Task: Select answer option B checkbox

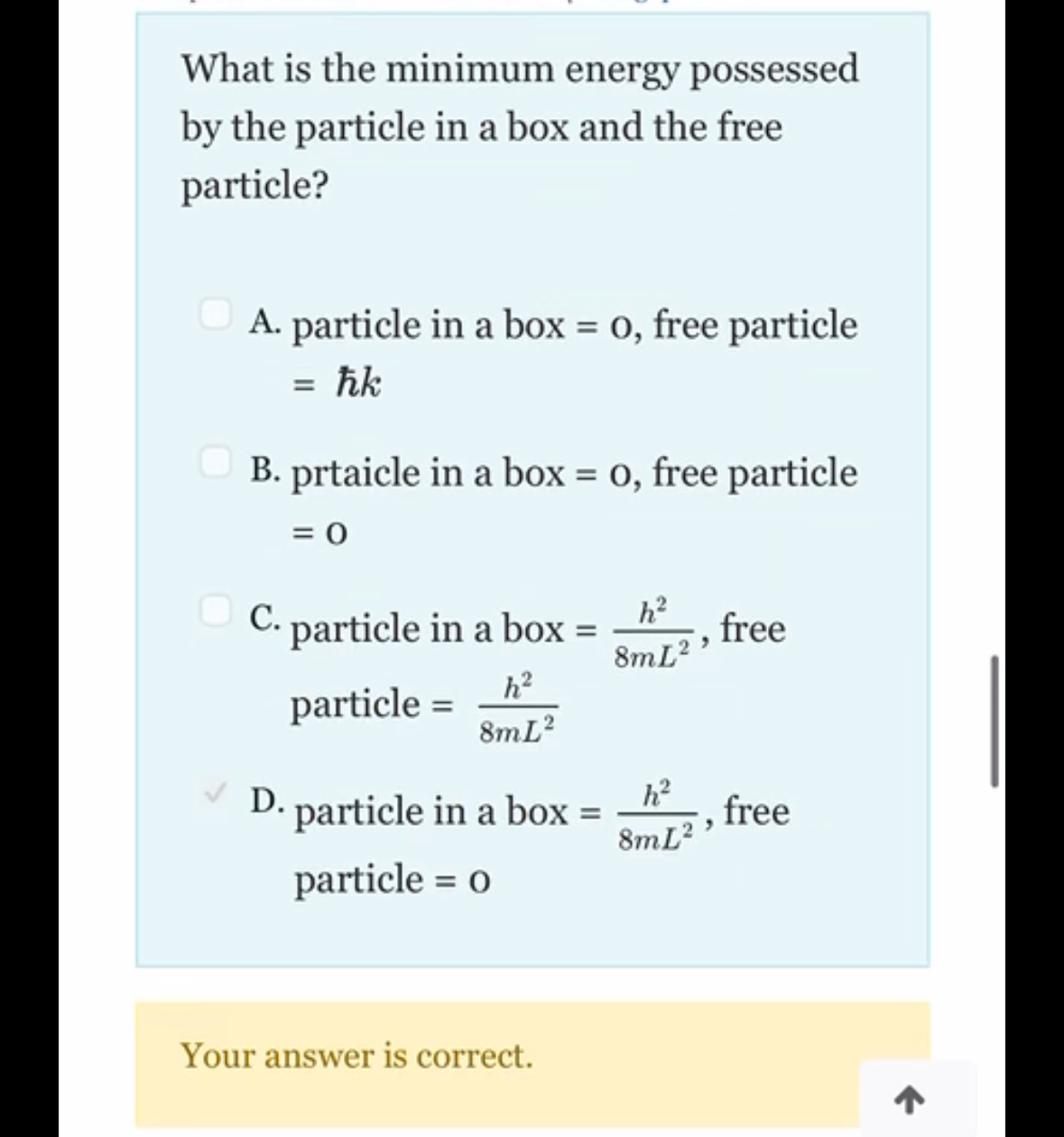Action: [214, 462]
